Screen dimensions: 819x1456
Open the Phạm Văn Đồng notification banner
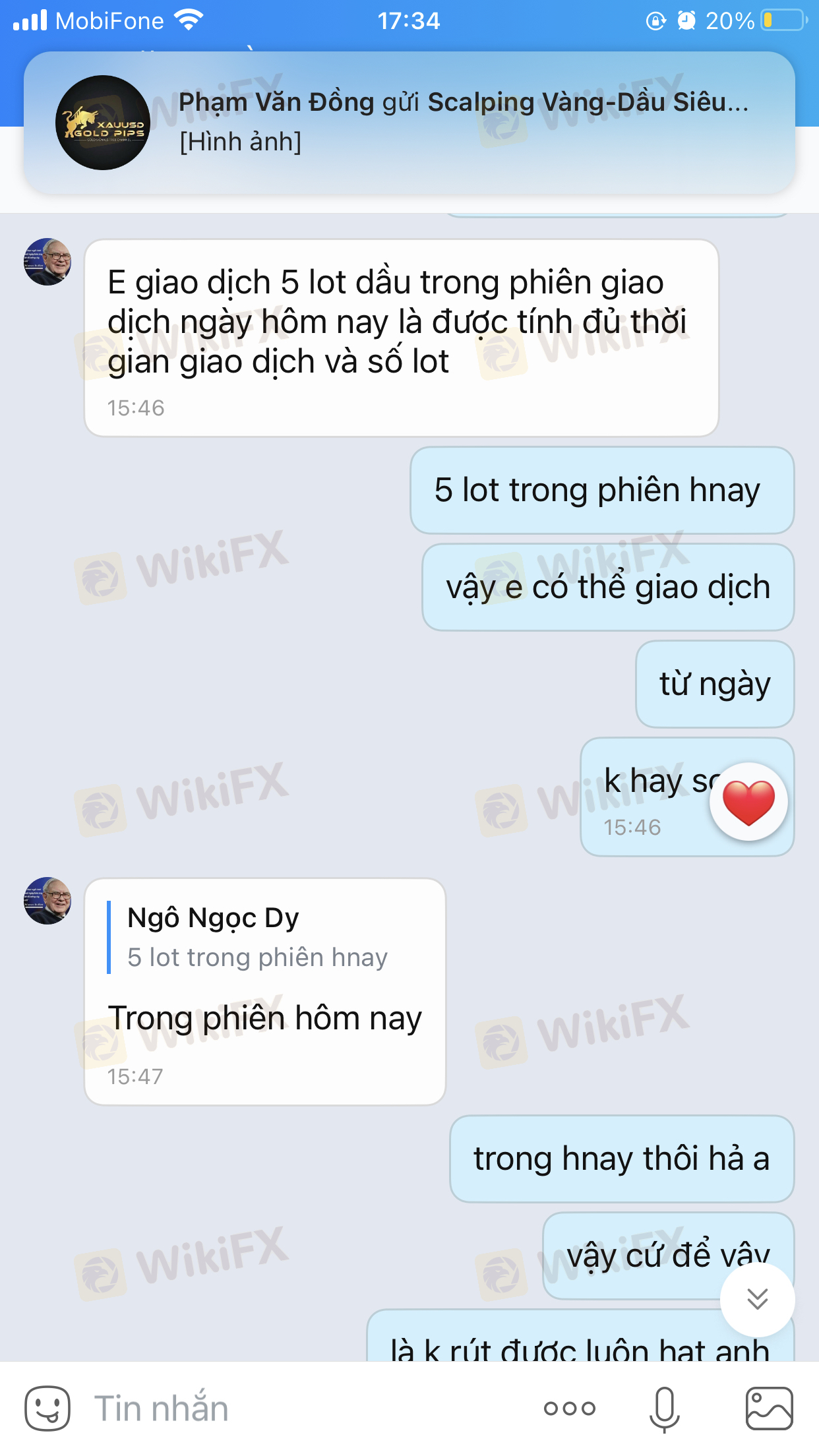[x=409, y=123]
